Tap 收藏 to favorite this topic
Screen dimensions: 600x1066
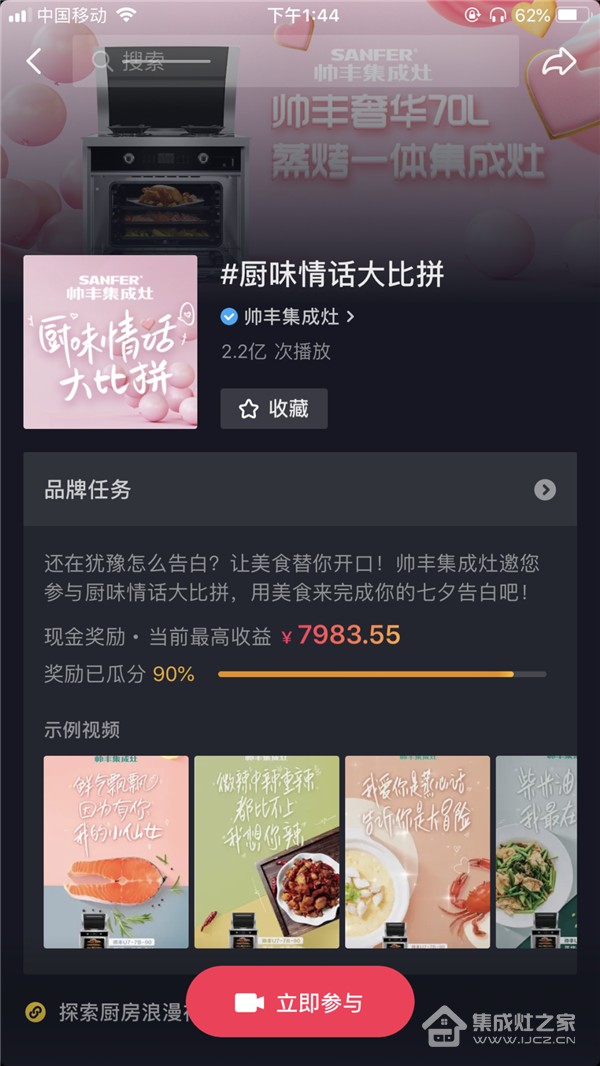coord(274,409)
